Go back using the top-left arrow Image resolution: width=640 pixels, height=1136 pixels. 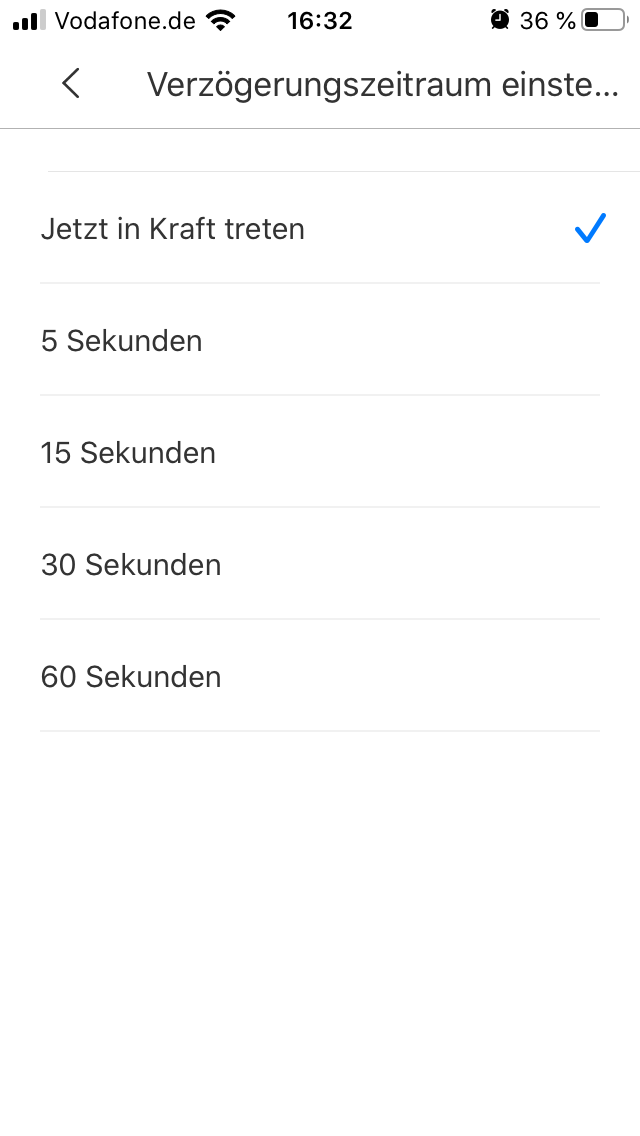coord(70,84)
